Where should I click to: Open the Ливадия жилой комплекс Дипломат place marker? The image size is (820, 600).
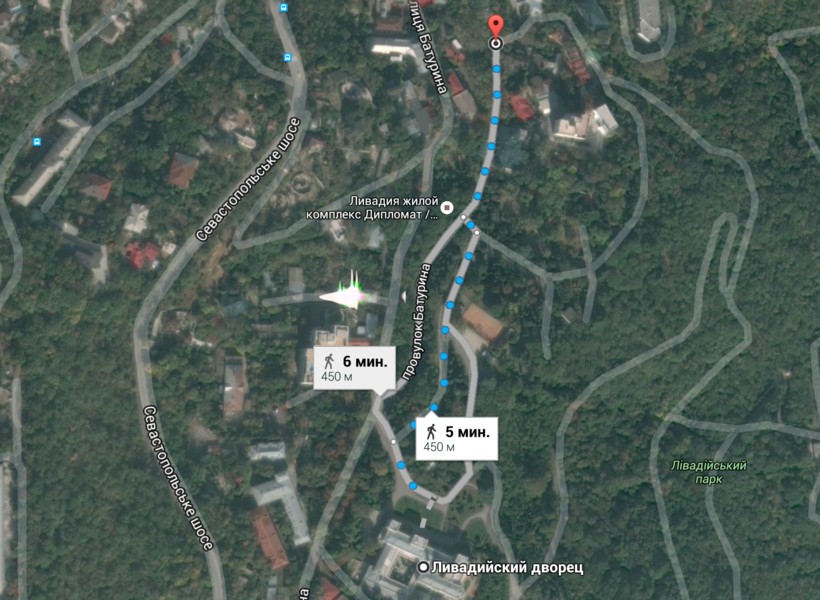point(448,207)
